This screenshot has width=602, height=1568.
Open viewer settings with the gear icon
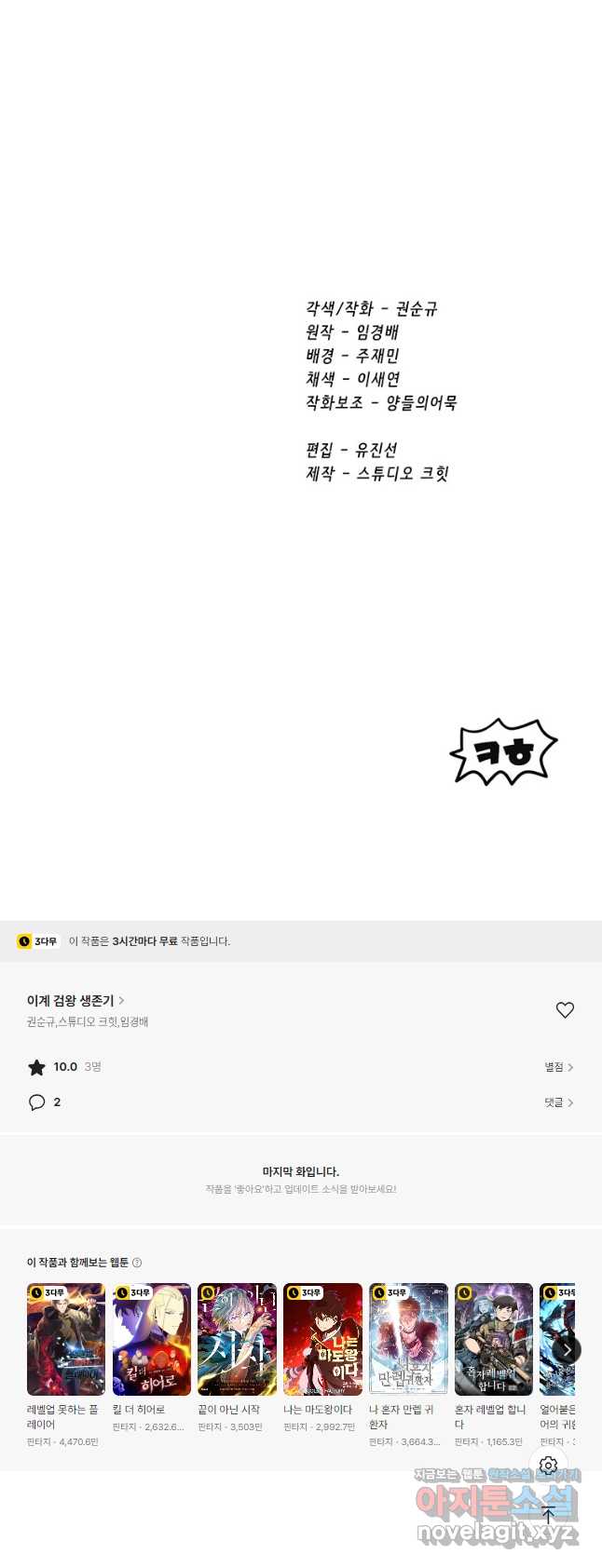[548, 1466]
